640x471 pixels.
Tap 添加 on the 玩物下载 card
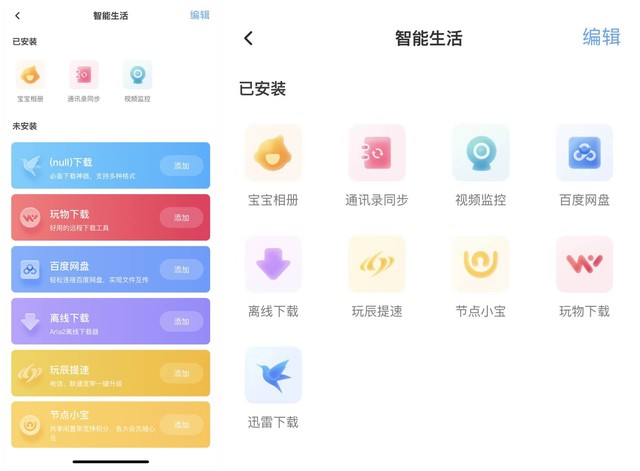point(181,218)
